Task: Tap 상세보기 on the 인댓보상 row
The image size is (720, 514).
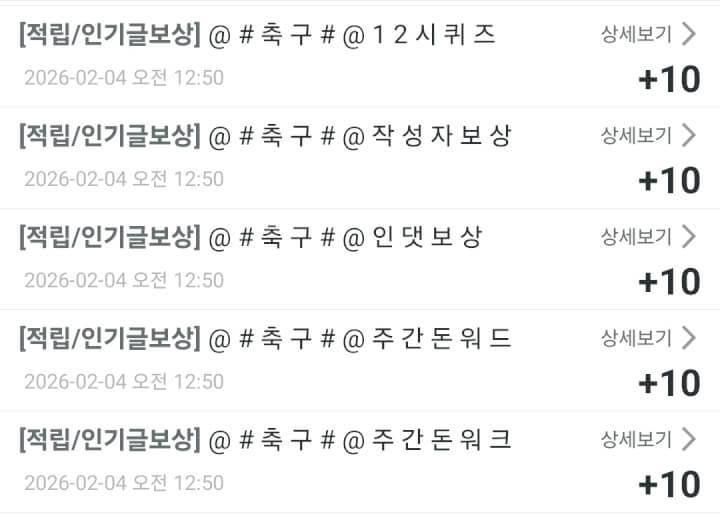Action: [x=647, y=237]
